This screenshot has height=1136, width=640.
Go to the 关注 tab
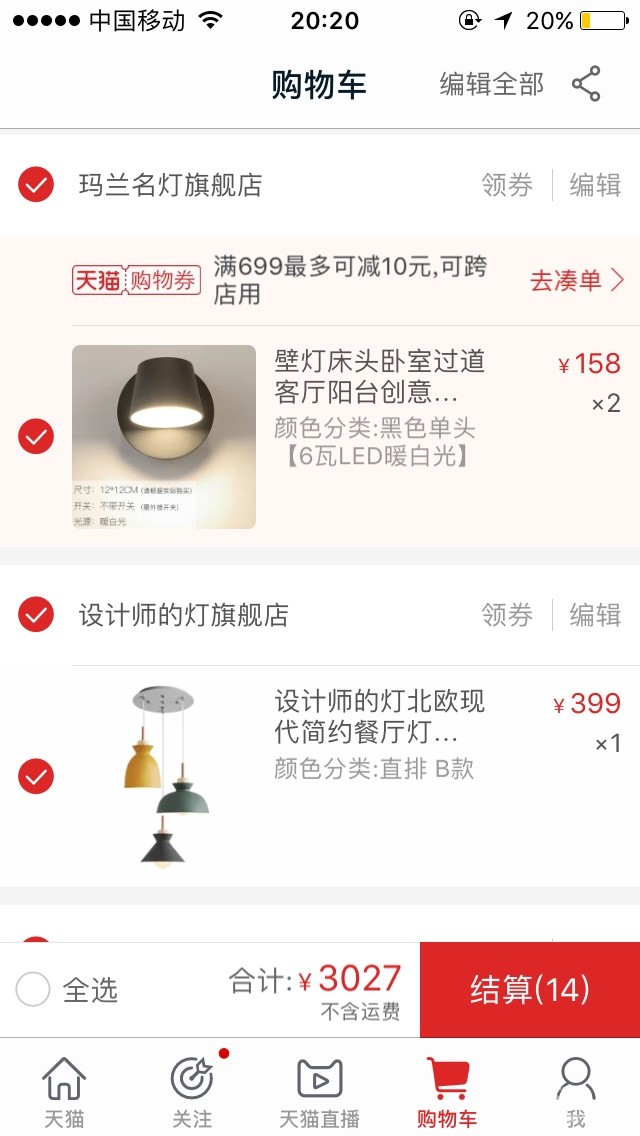pos(192,1091)
